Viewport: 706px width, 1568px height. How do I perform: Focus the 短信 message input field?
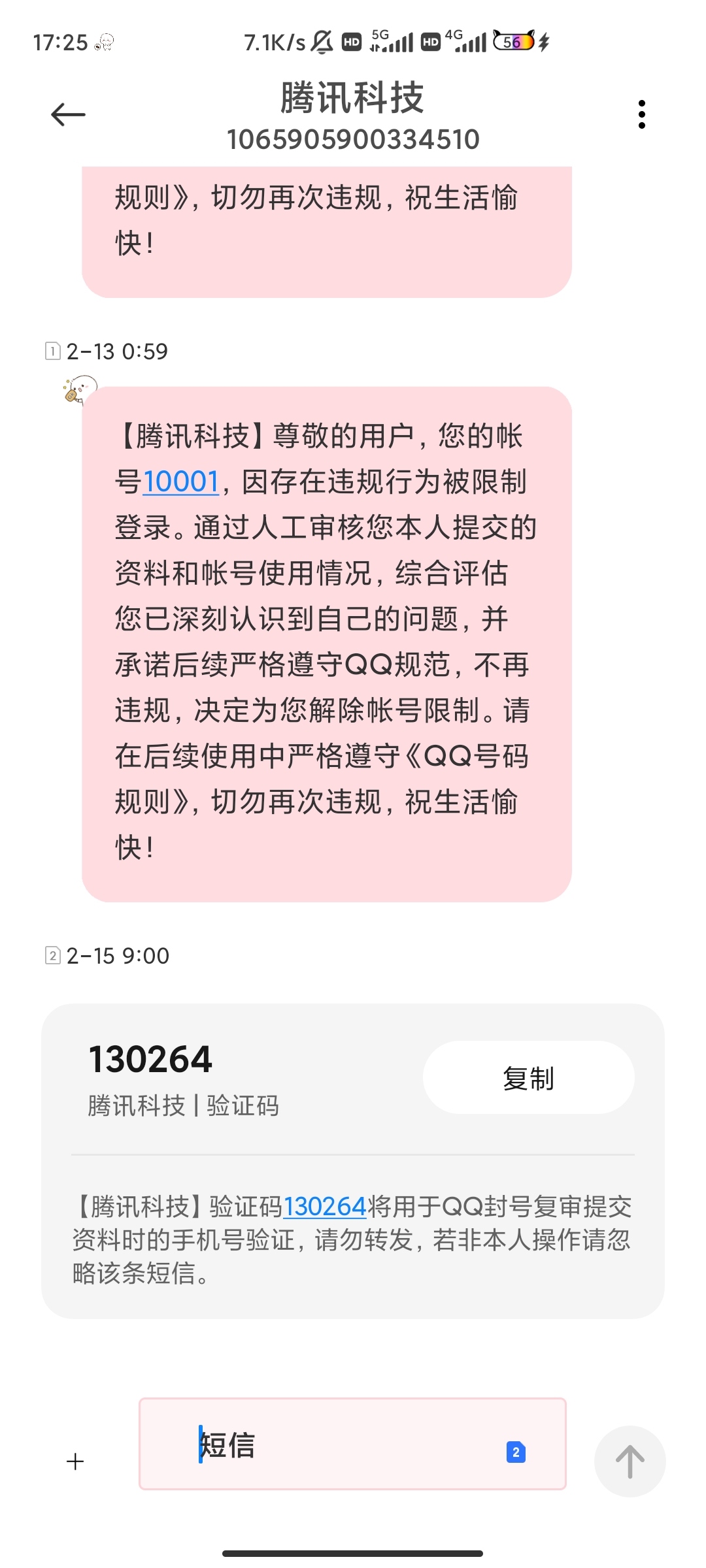[340, 1445]
